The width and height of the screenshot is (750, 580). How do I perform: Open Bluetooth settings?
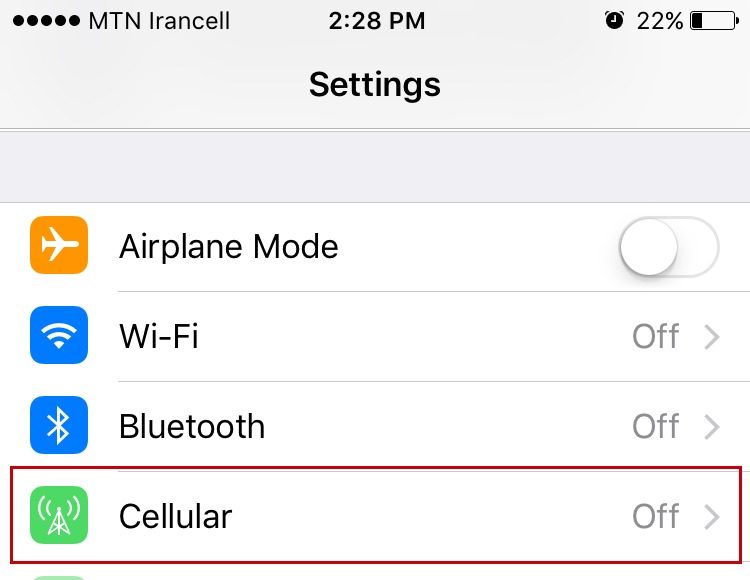(x=375, y=427)
